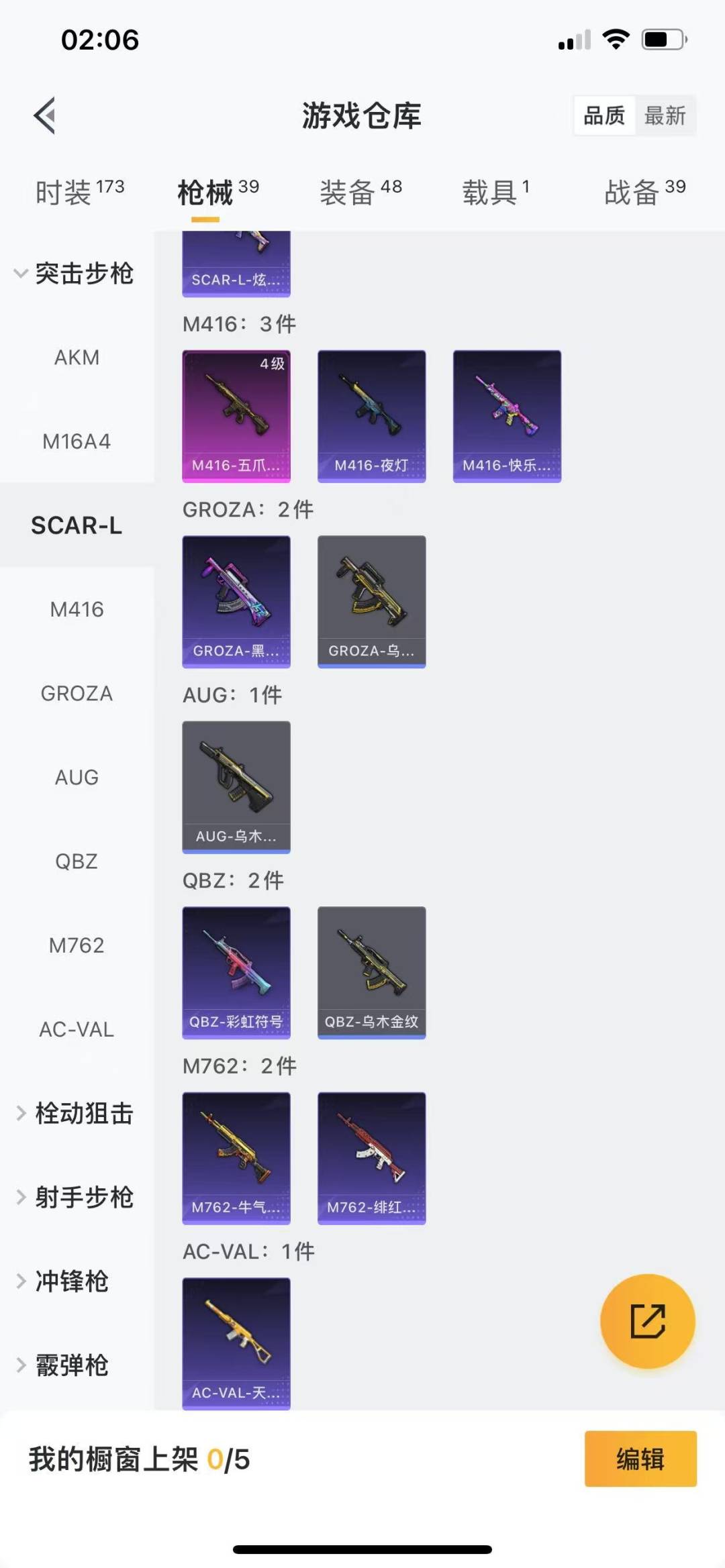Jump to AKM in the sidebar

(x=77, y=358)
